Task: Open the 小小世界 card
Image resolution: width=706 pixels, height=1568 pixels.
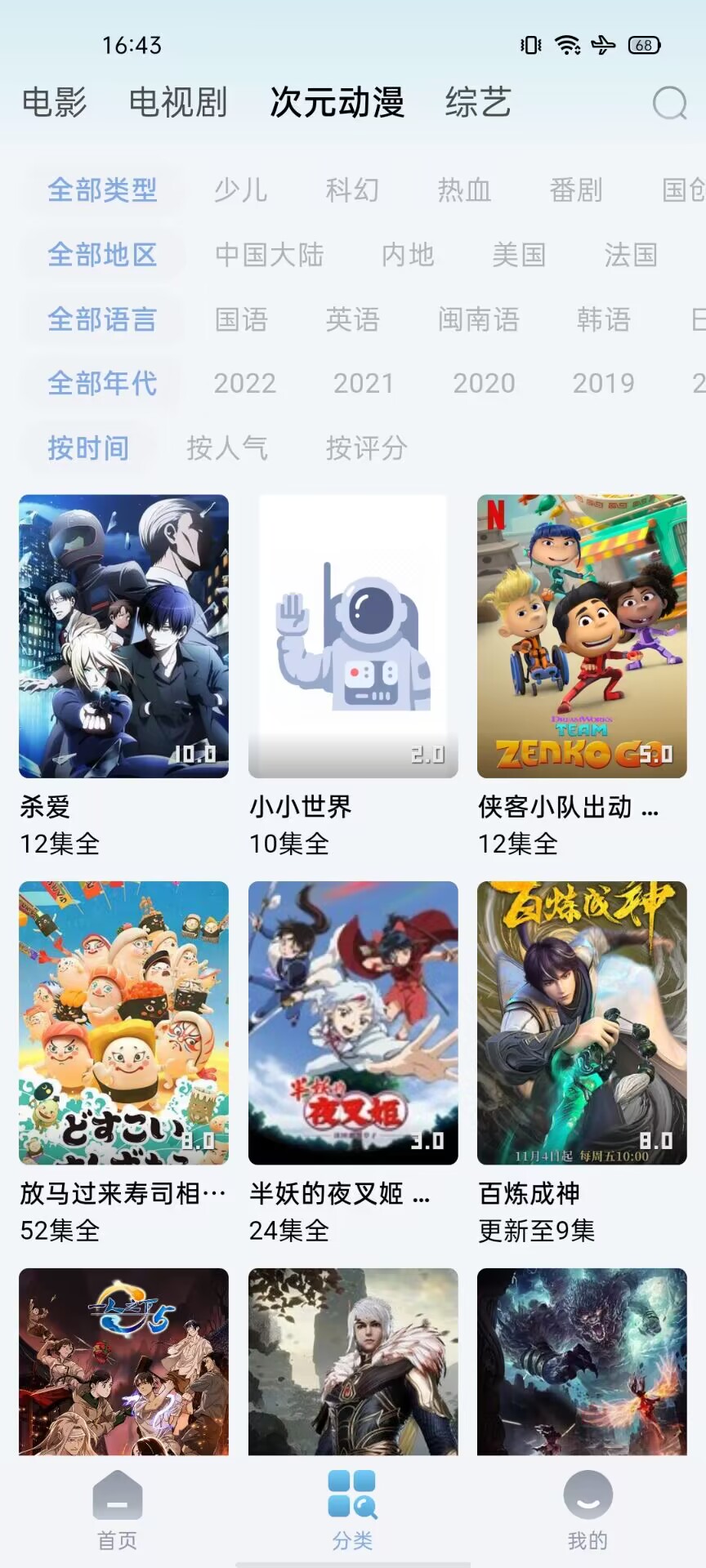Action: (353, 636)
